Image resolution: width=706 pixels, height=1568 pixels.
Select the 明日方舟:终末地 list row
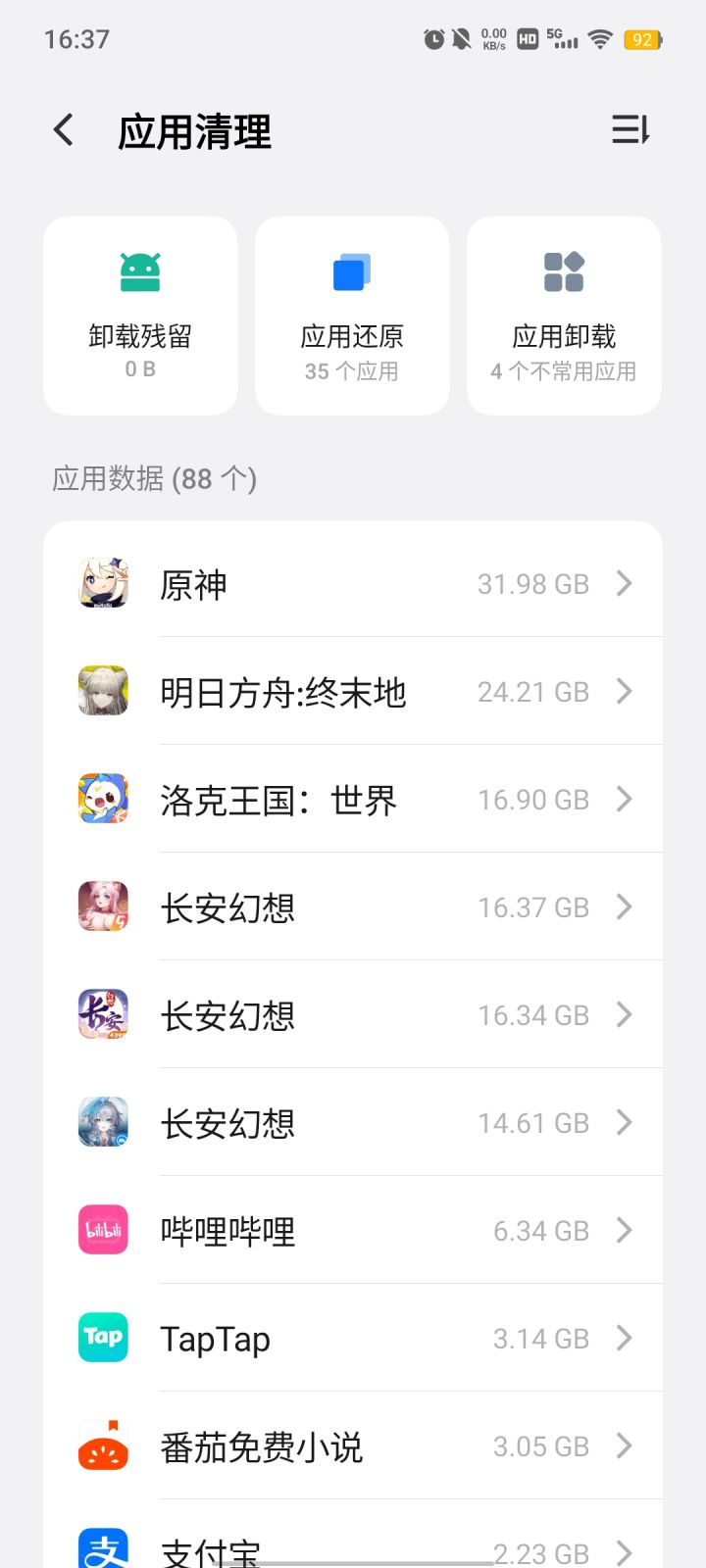(353, 691)
